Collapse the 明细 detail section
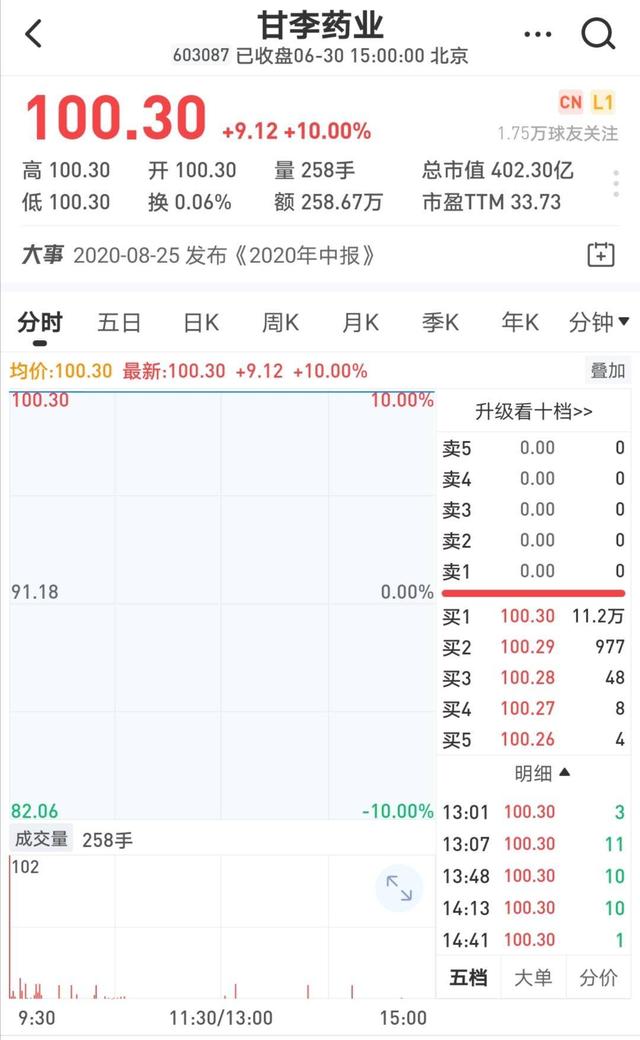The height and width of the screenshot is (1040, 640). click(x=543, y=772)
